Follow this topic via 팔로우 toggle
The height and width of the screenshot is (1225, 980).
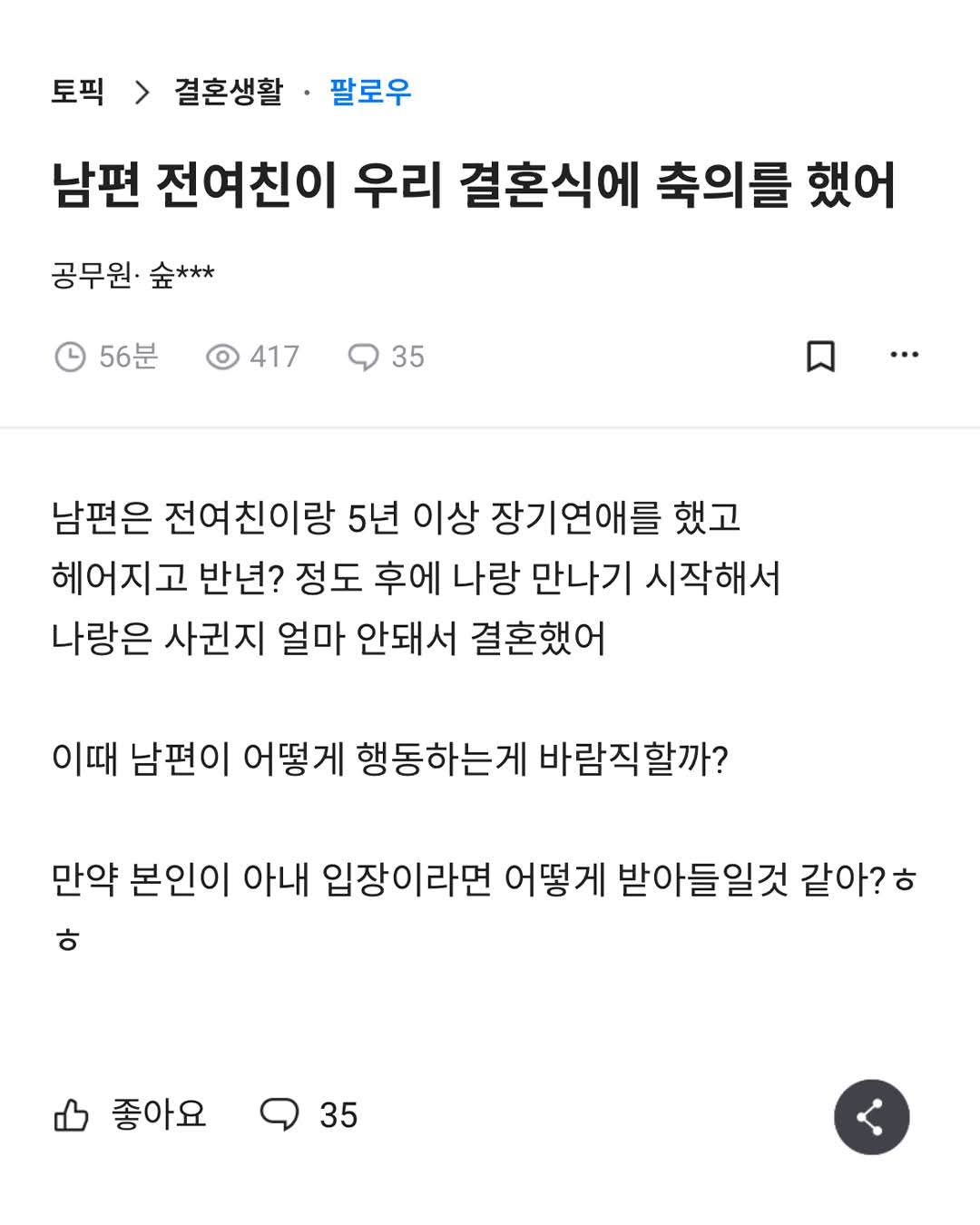368,91
